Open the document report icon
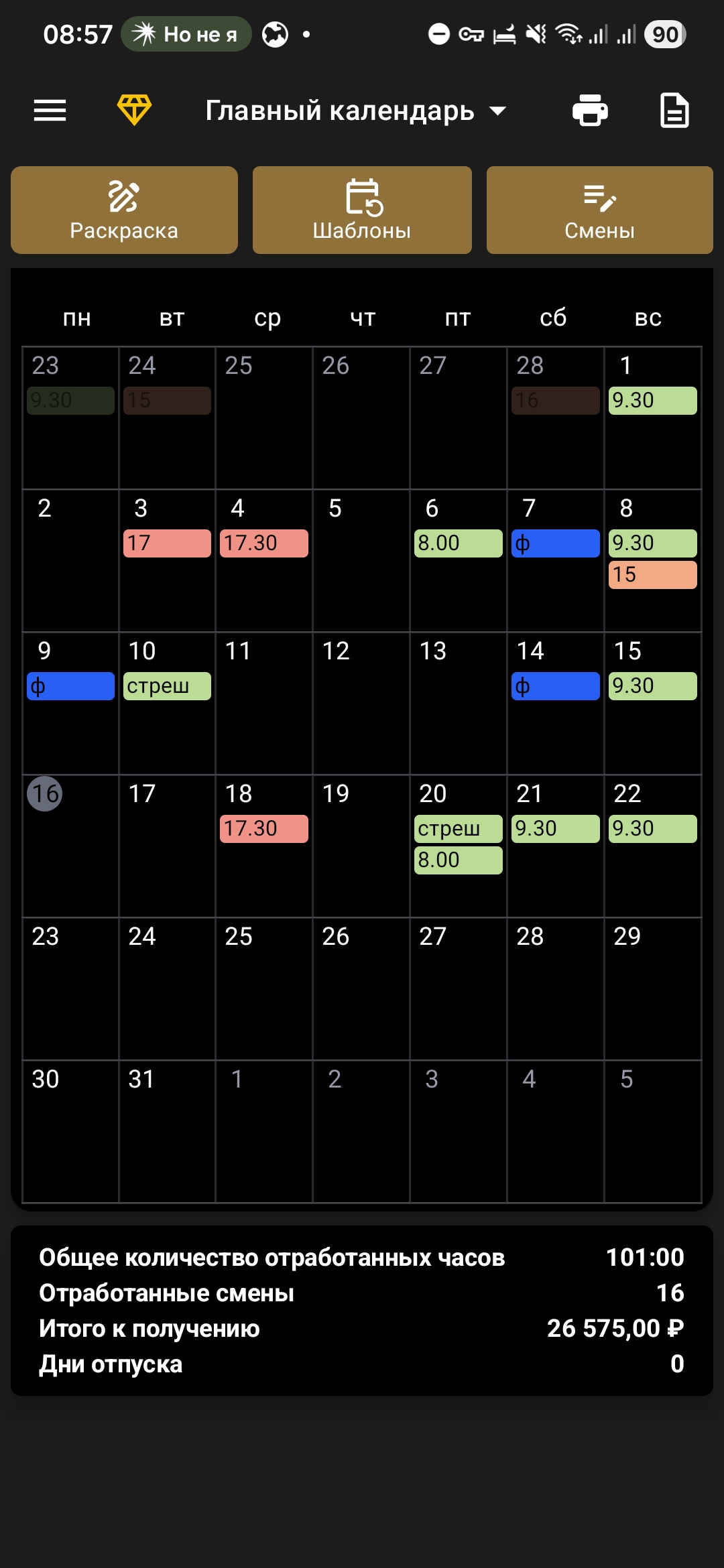This screenshot has width=724, height=1568. point(674,111)
